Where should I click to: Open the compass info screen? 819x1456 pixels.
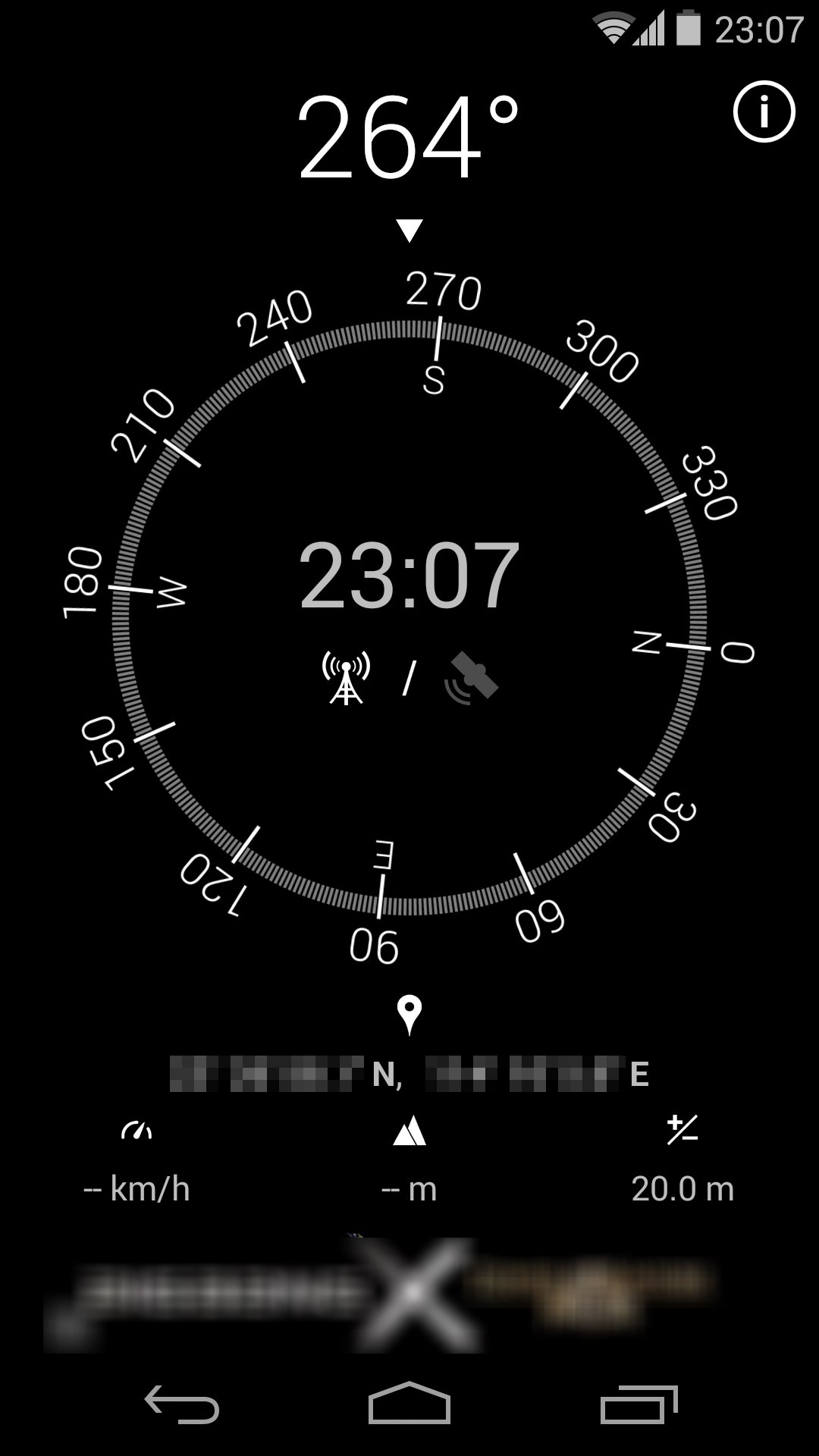pos(764,112)
